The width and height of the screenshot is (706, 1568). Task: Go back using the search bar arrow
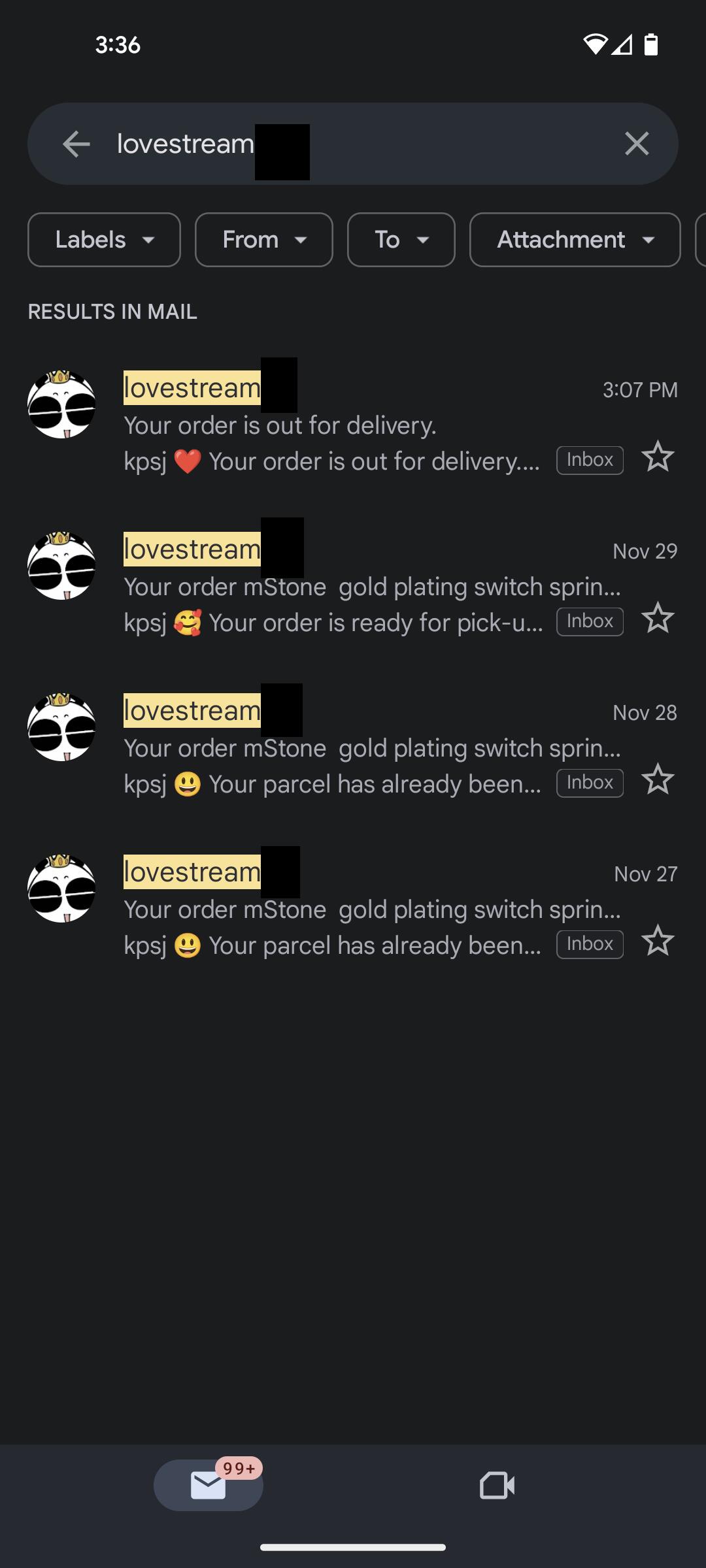point(76,144)
